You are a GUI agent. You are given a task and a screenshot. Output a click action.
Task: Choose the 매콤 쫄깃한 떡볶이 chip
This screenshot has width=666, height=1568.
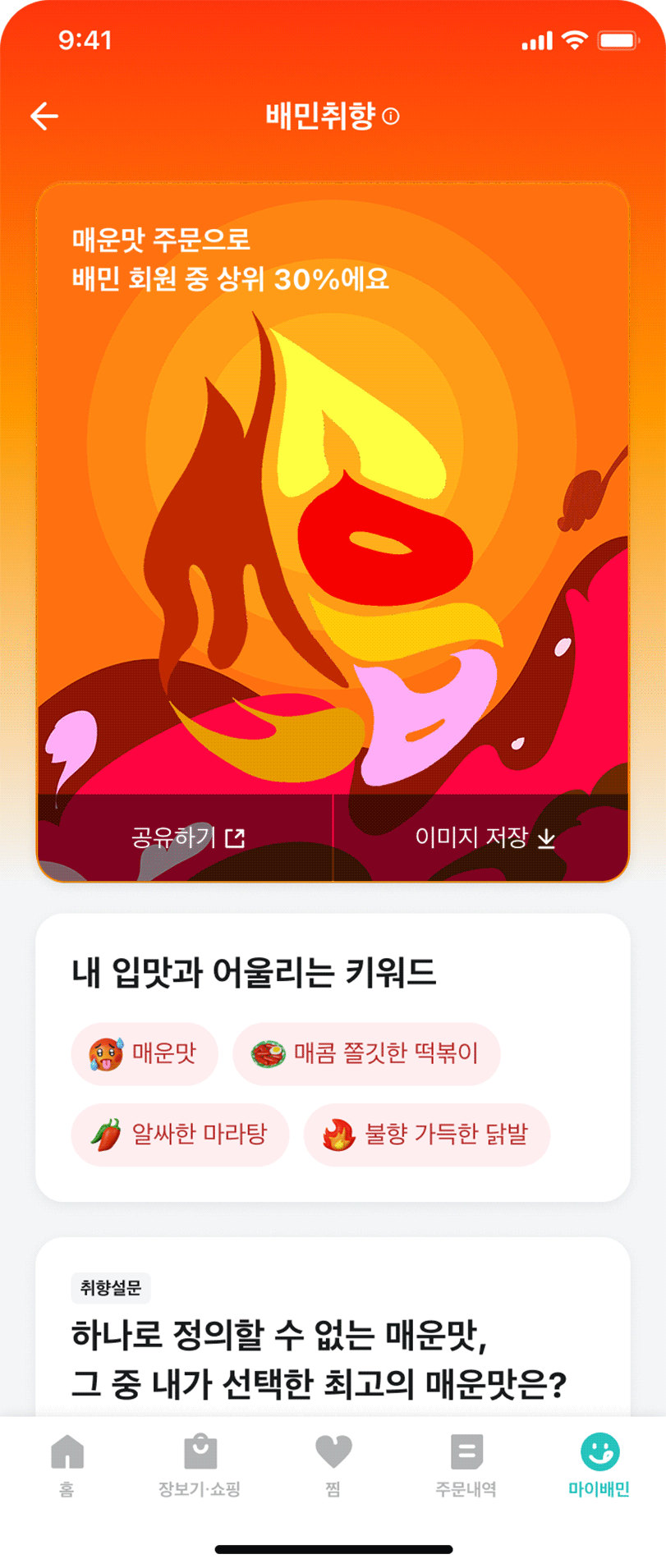click(366, 1053)
